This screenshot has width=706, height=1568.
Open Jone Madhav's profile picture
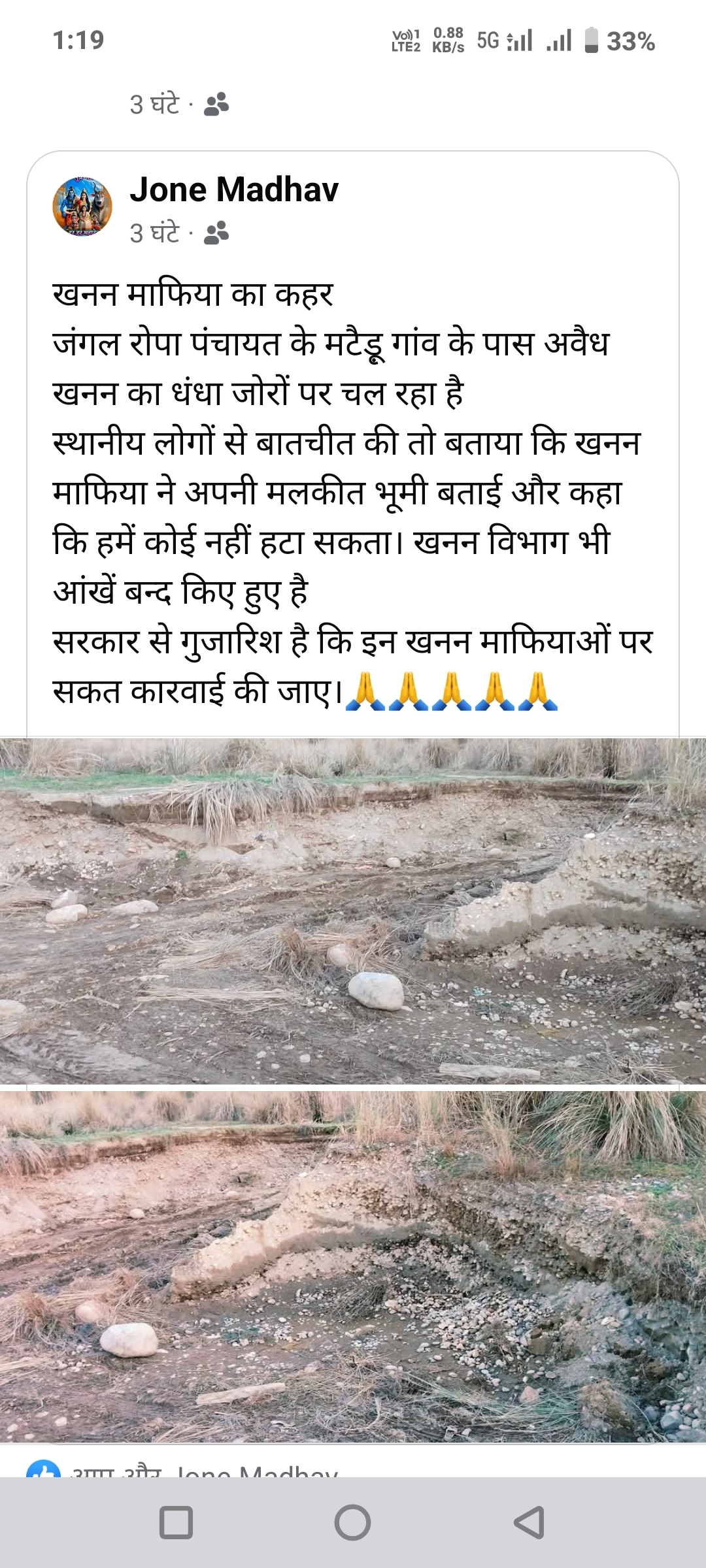pos(82,206)
